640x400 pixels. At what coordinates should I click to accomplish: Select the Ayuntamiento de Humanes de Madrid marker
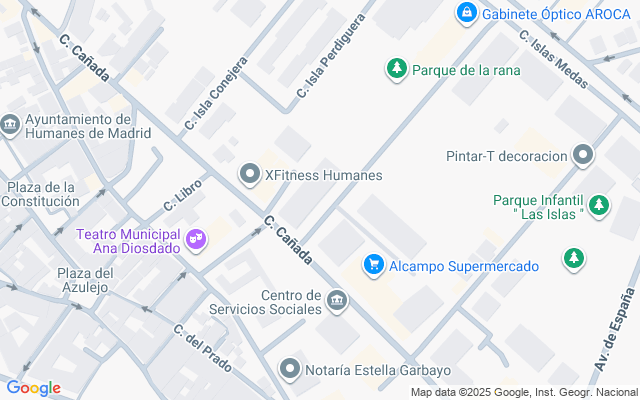[x=10, y=124]
